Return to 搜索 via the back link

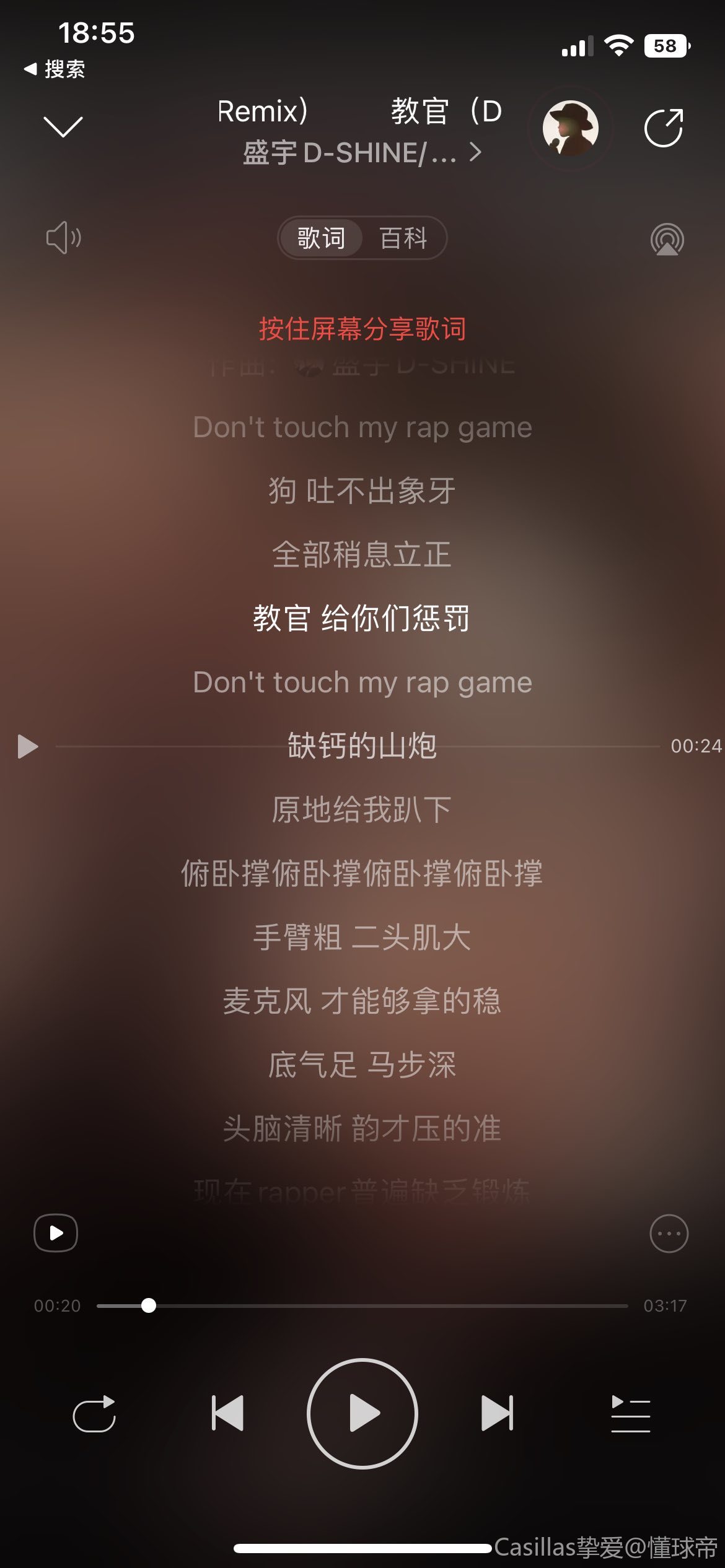tap(55, 69)
